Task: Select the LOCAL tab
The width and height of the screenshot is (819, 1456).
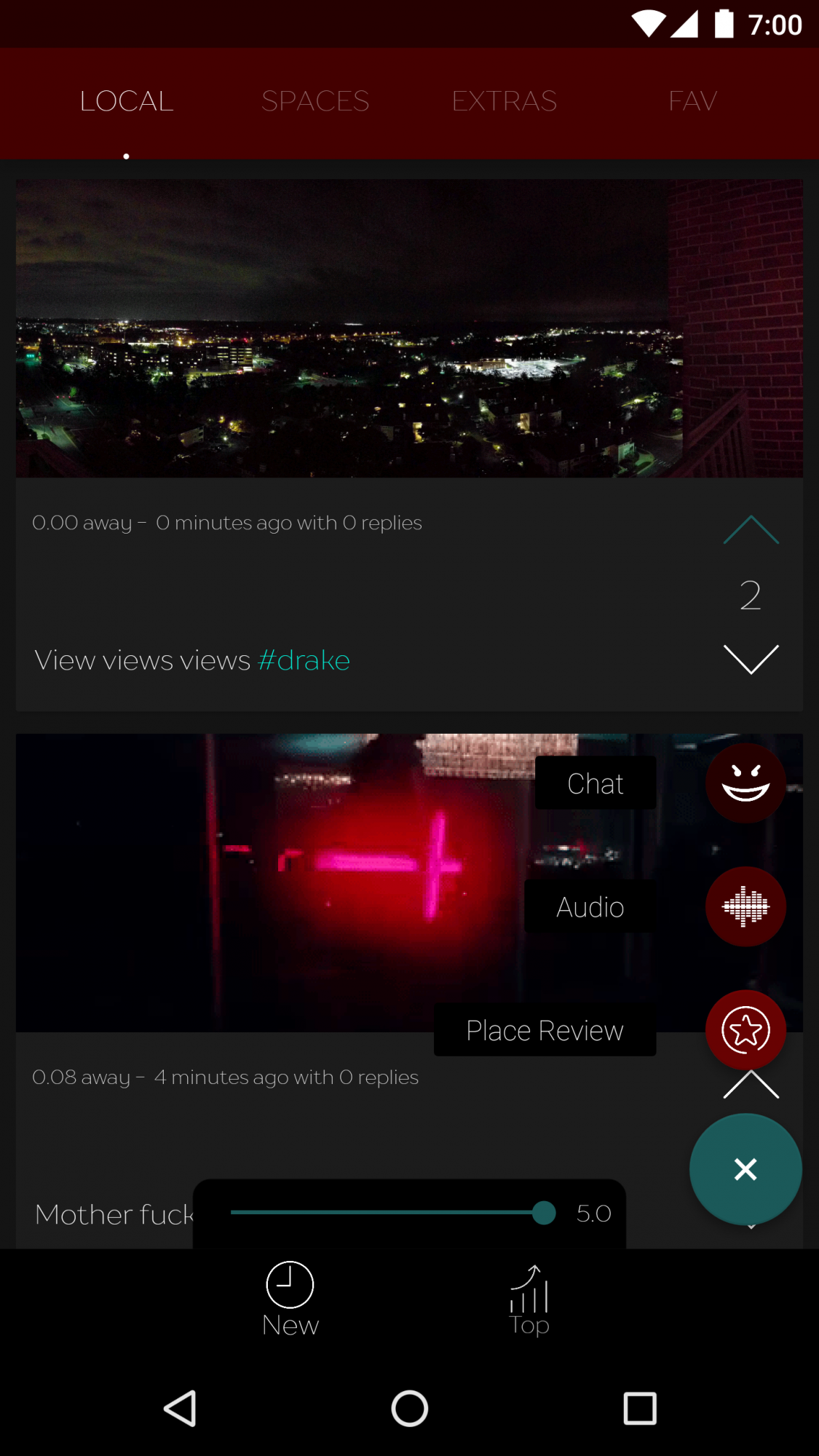Action: point(127,101)
